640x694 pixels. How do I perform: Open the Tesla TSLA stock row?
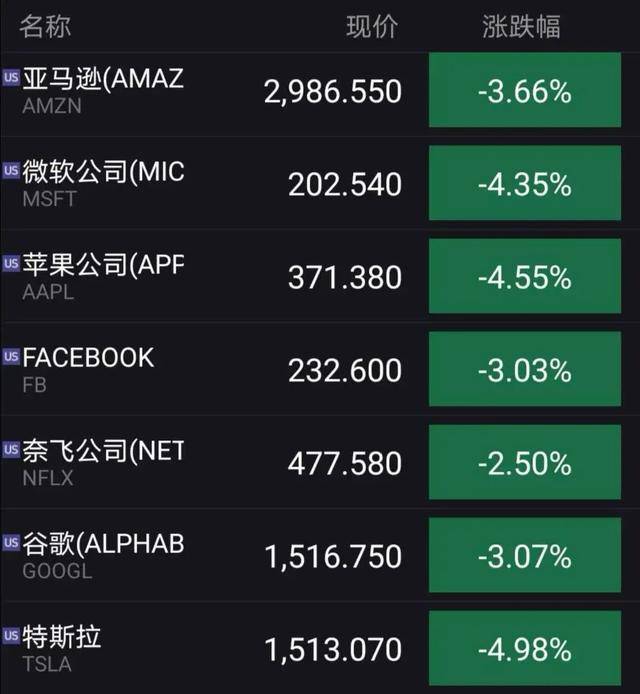pos(200,649)
